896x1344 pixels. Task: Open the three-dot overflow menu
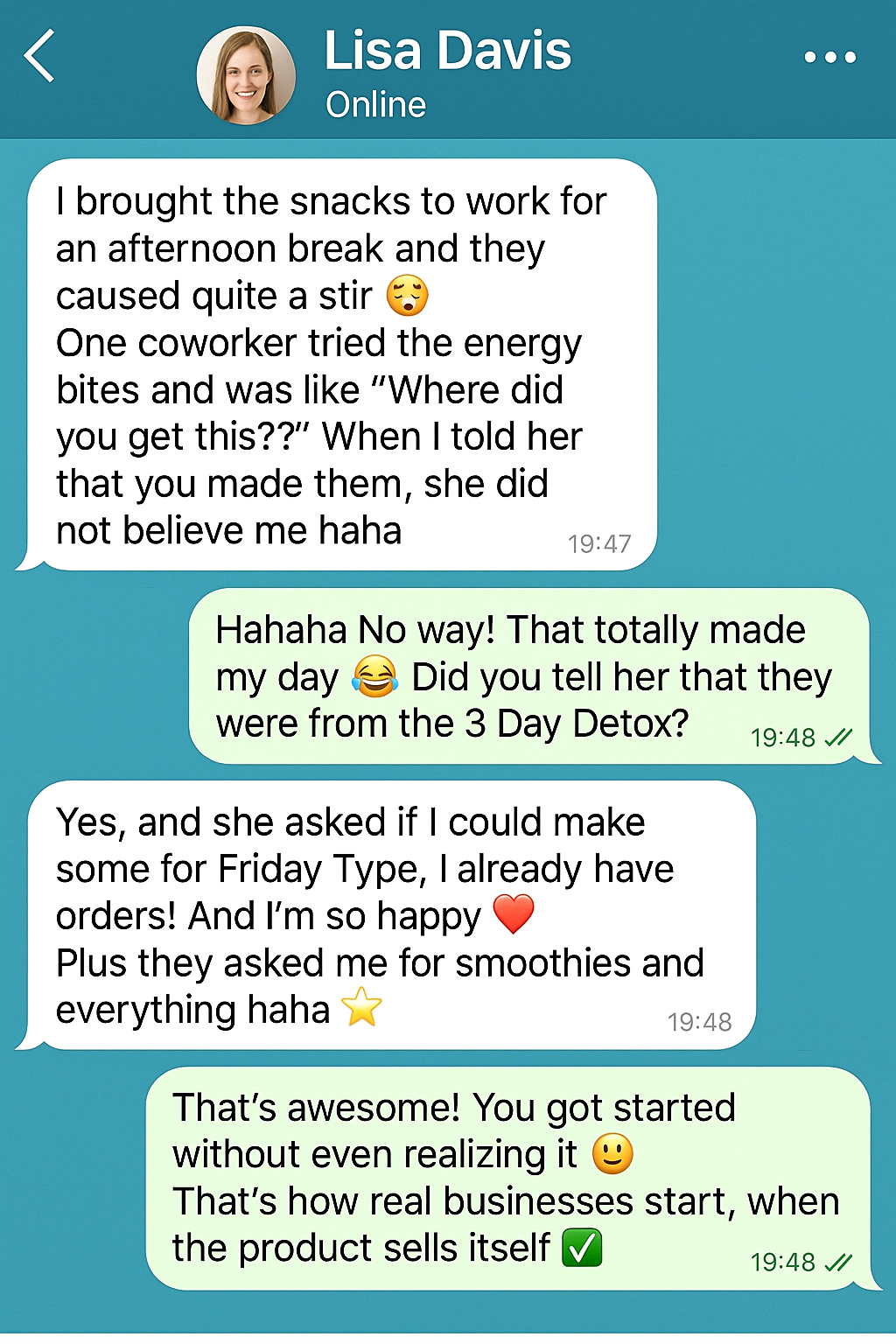[829, 58]
